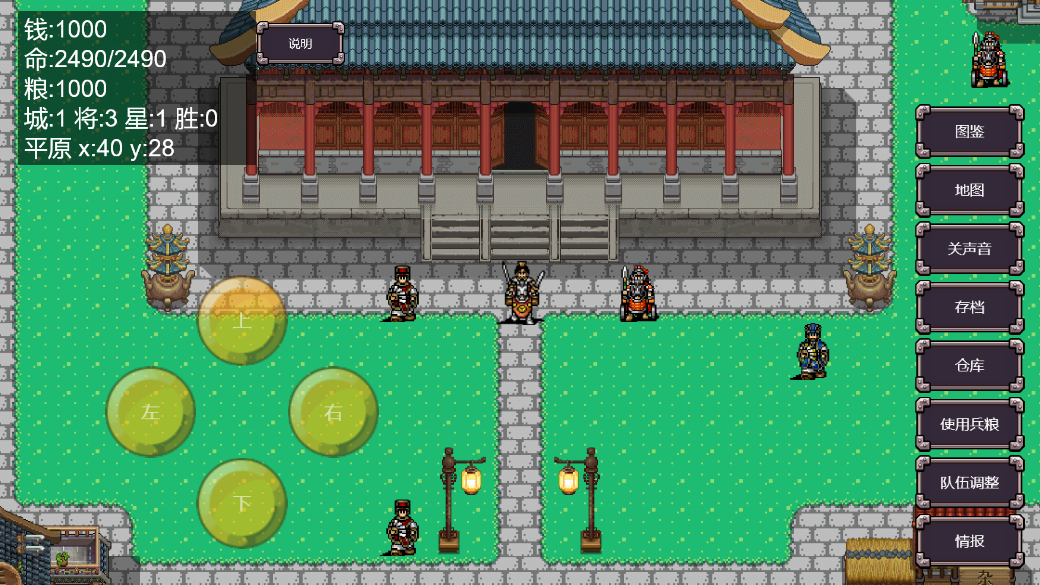Screen dimensions: 1040x585
Task: Open the 仓库 warehouse
Action: coord(969,366)
